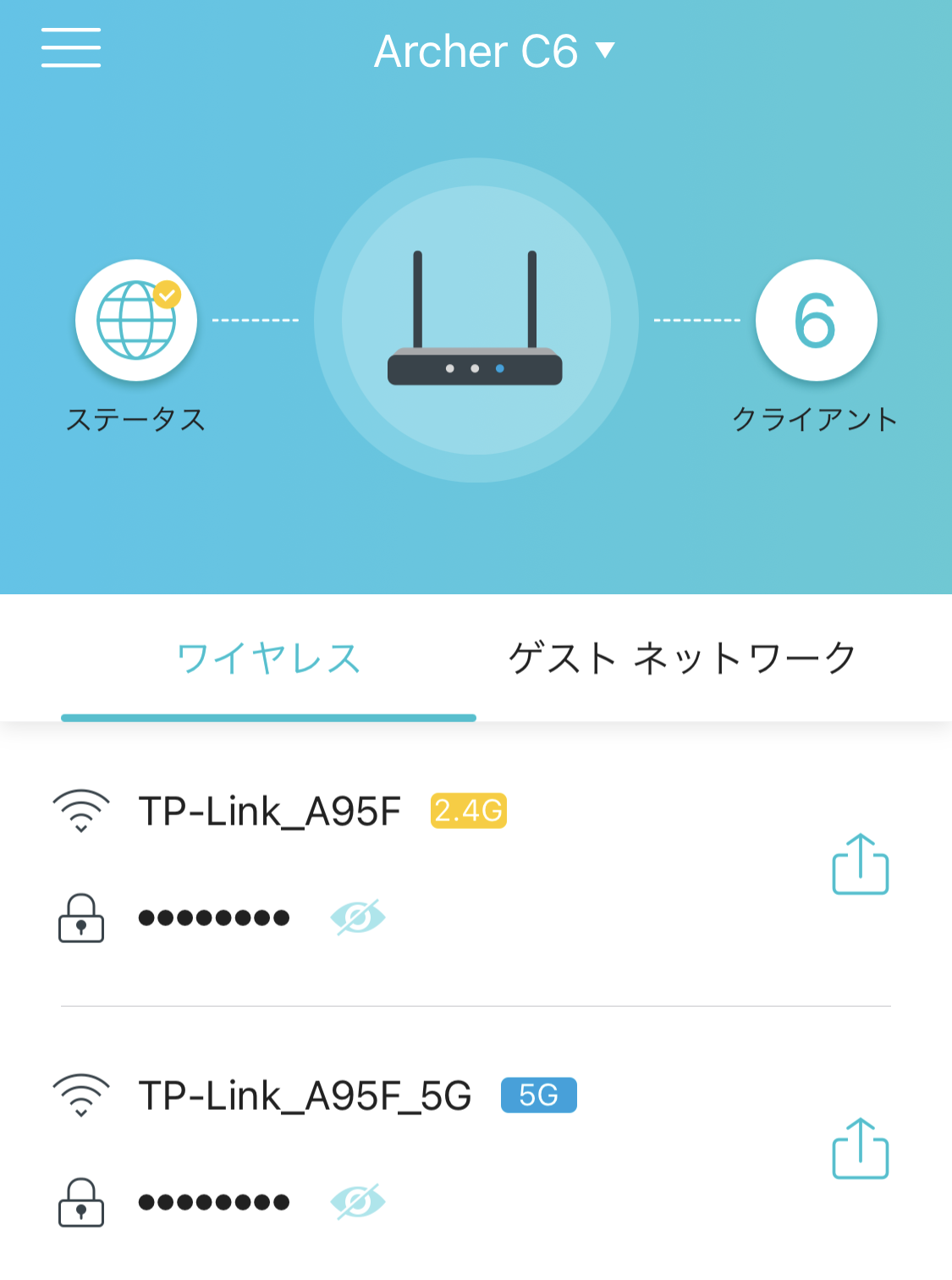Tap クライアント to view connected devices
Viewport: 952px width, 1280px height.
815,417
